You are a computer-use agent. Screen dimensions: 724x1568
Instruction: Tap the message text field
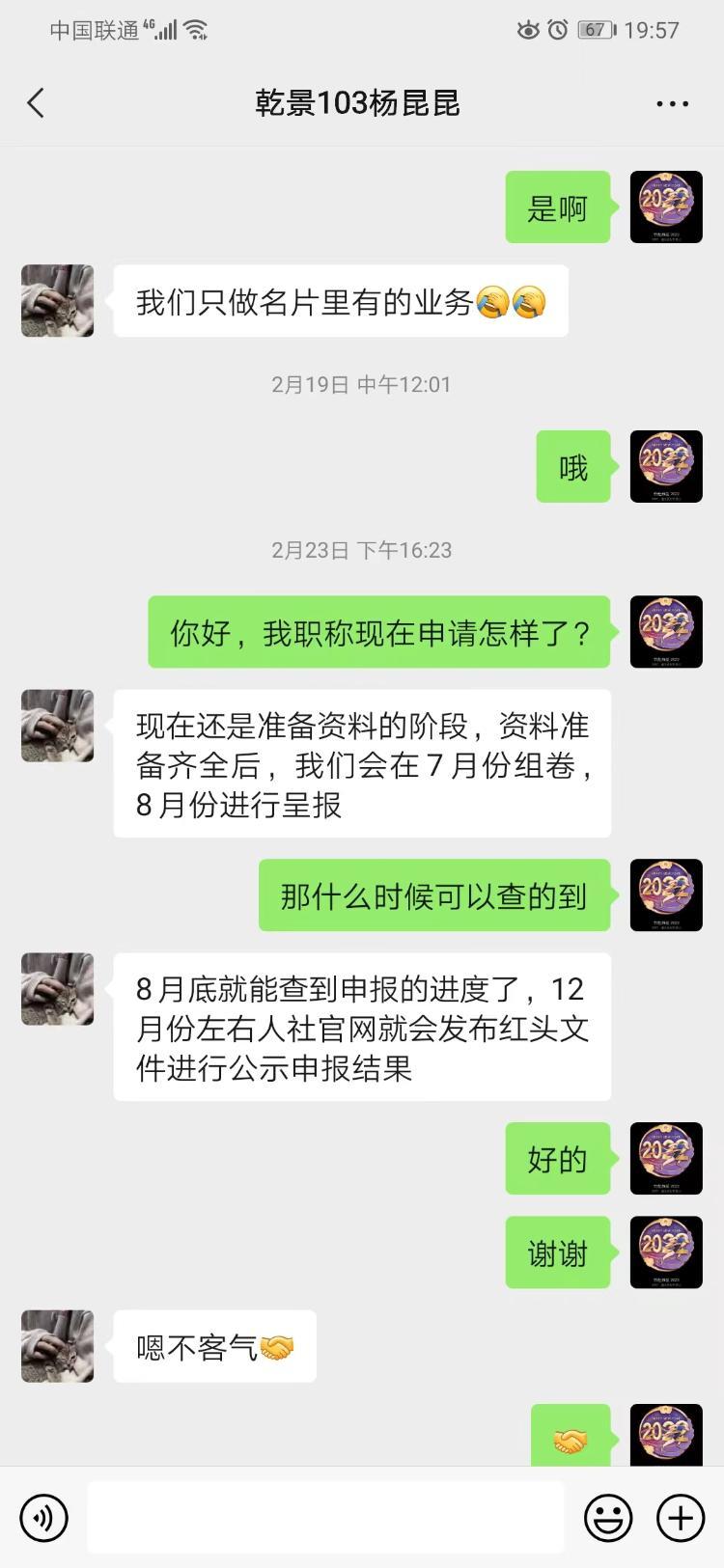coord(325,1518)
